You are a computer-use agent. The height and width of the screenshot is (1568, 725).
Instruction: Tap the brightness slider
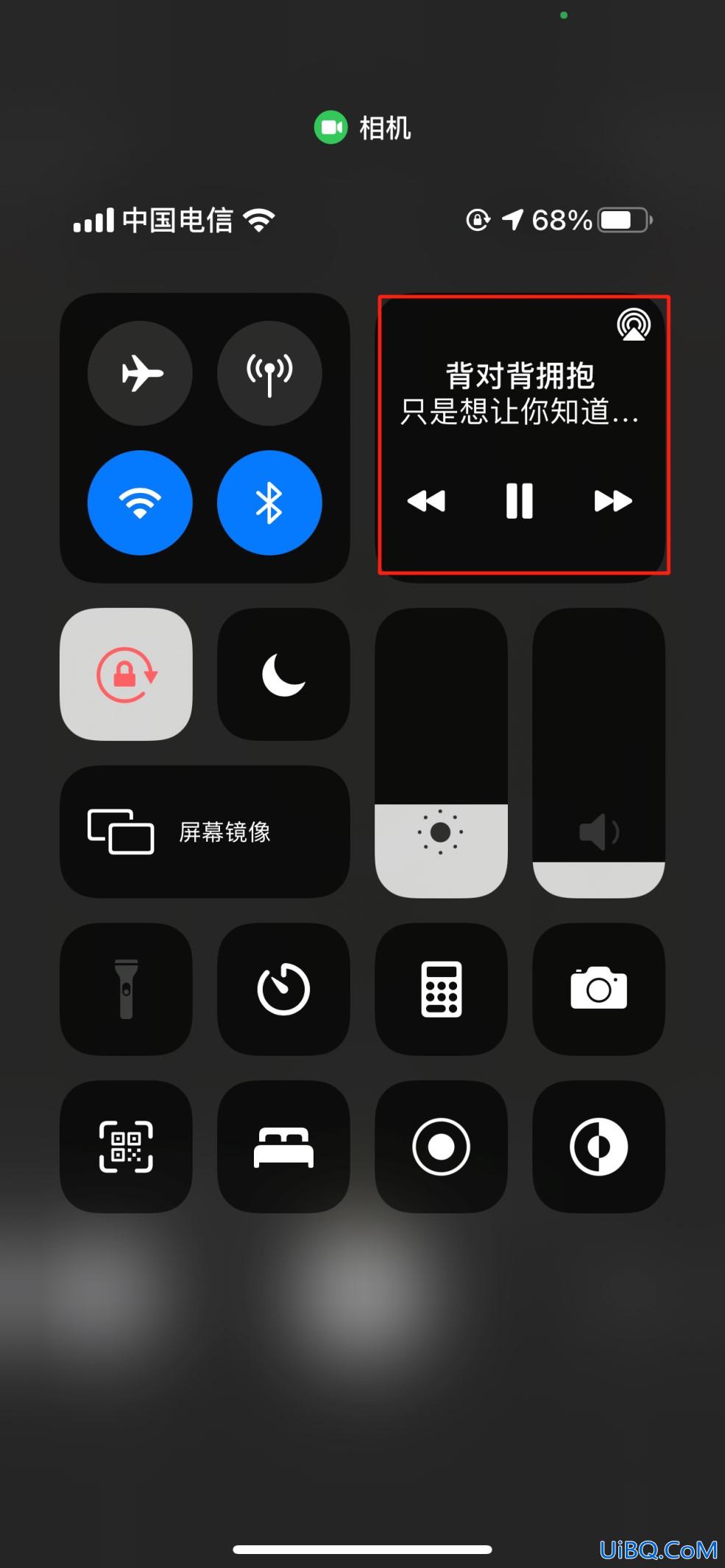coord(441,752)
